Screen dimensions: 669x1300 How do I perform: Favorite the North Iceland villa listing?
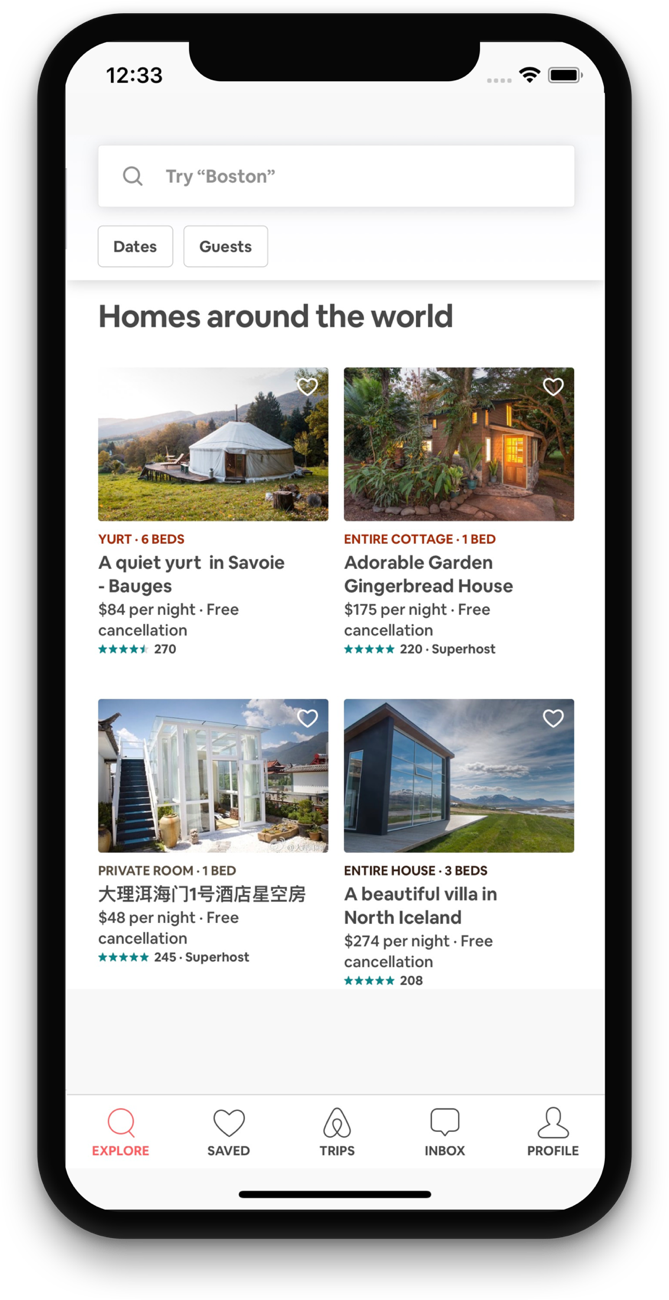553,718
